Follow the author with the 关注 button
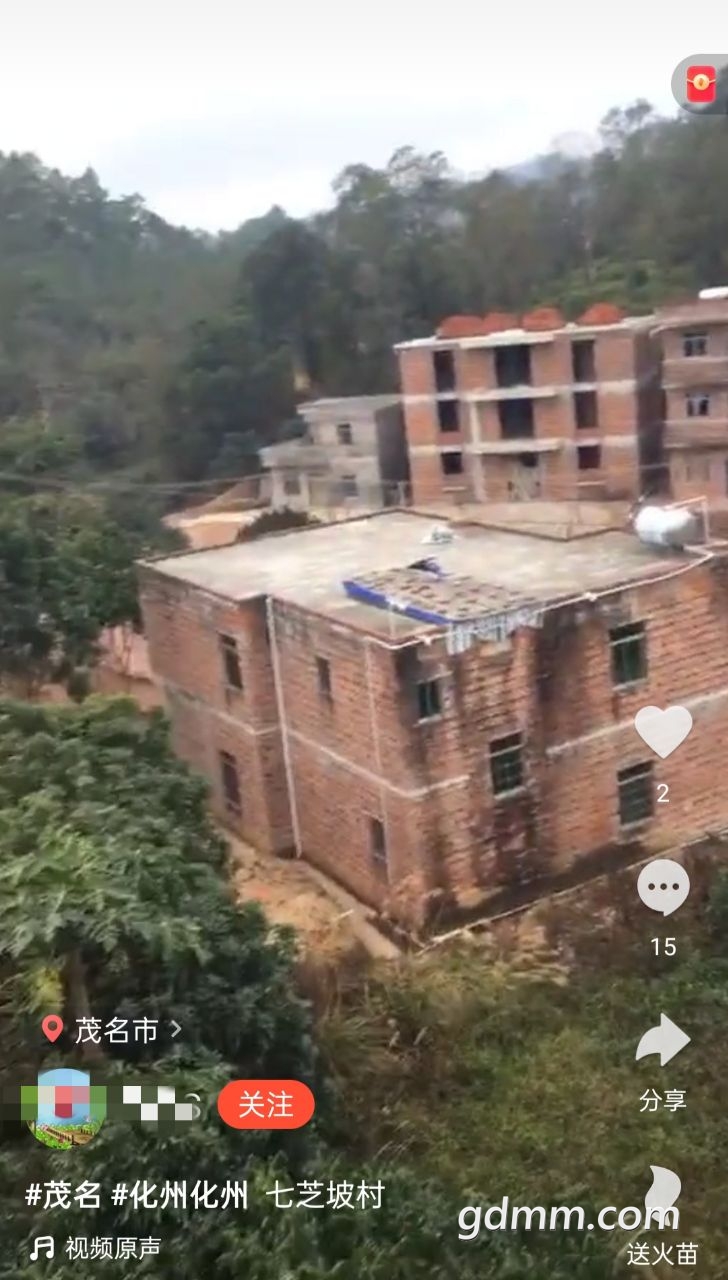 pyautogui.click(x=266, y=1105)
